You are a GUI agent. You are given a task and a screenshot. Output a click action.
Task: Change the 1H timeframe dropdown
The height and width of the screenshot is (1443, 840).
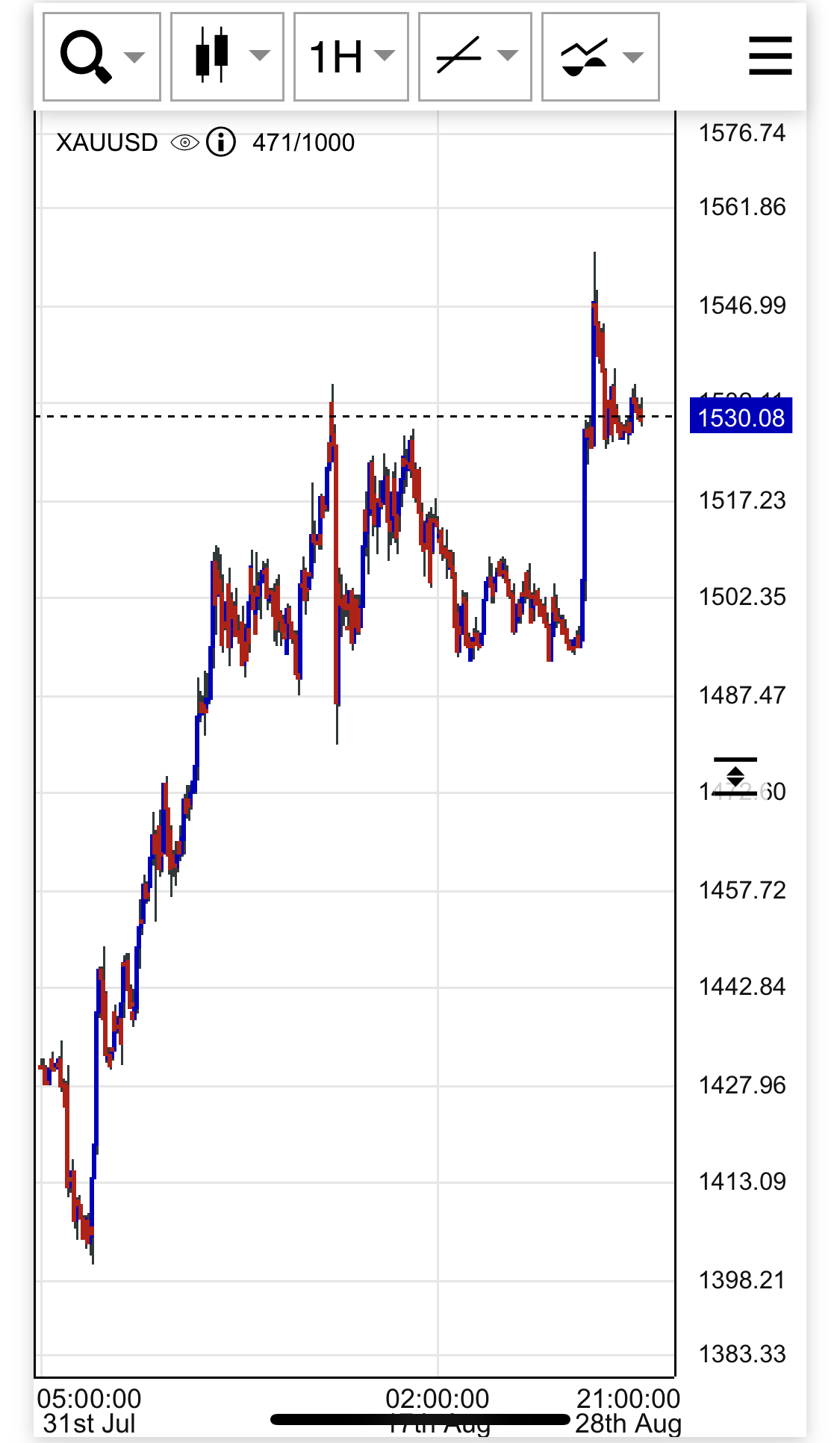(351, 57)
